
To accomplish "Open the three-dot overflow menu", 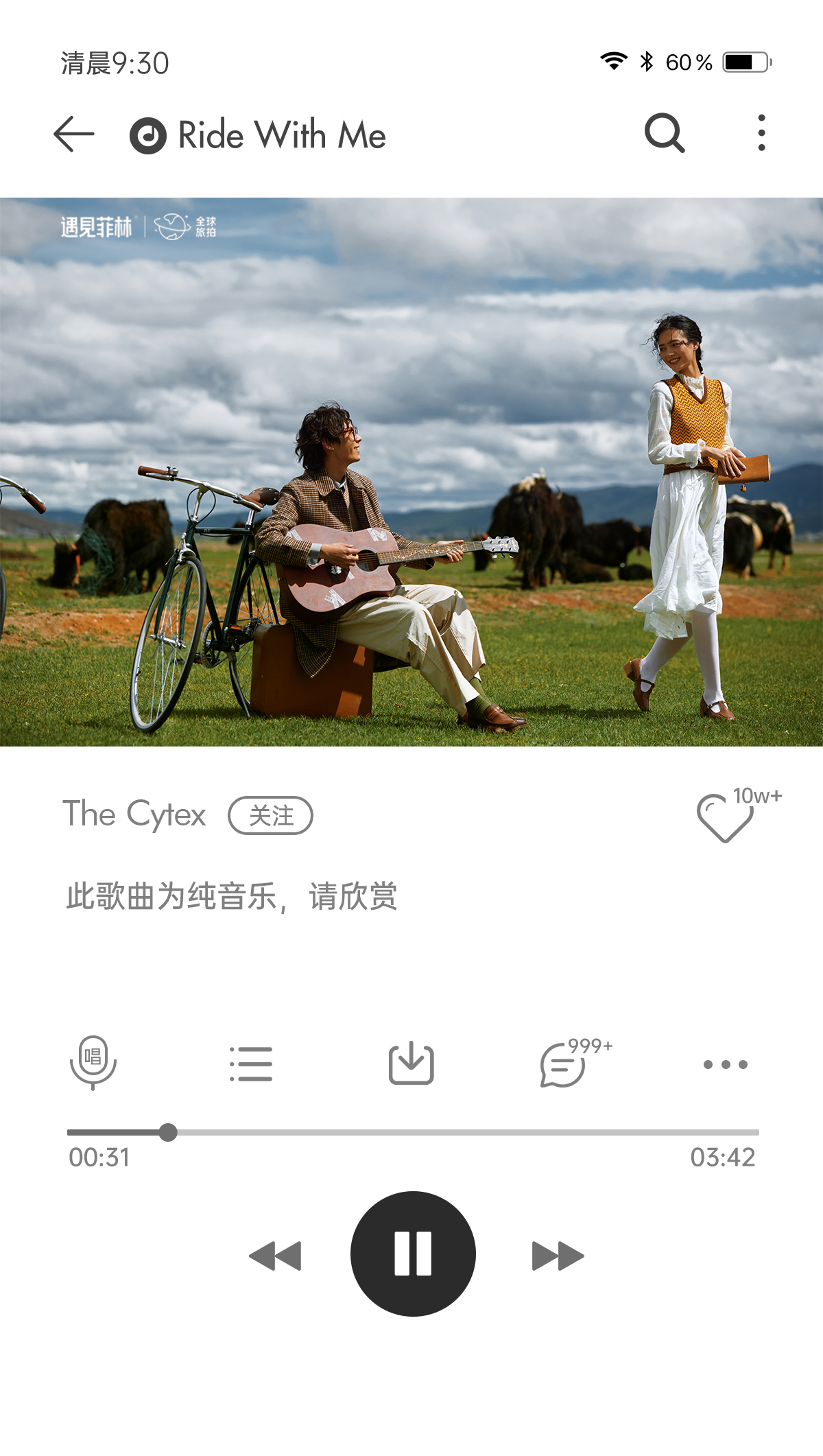I will point(761,133).
